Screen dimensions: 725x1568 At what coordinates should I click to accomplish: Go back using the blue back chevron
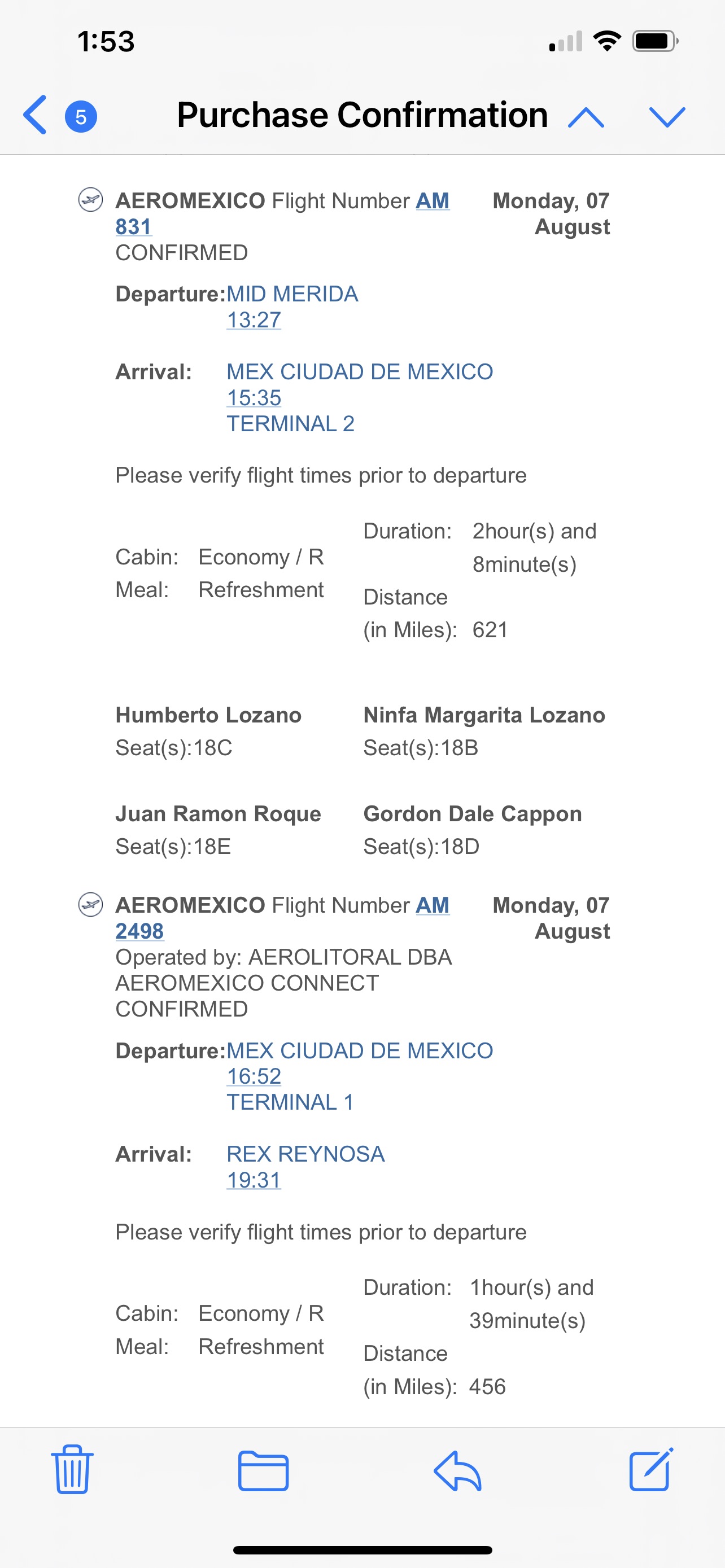pos(34,115)
